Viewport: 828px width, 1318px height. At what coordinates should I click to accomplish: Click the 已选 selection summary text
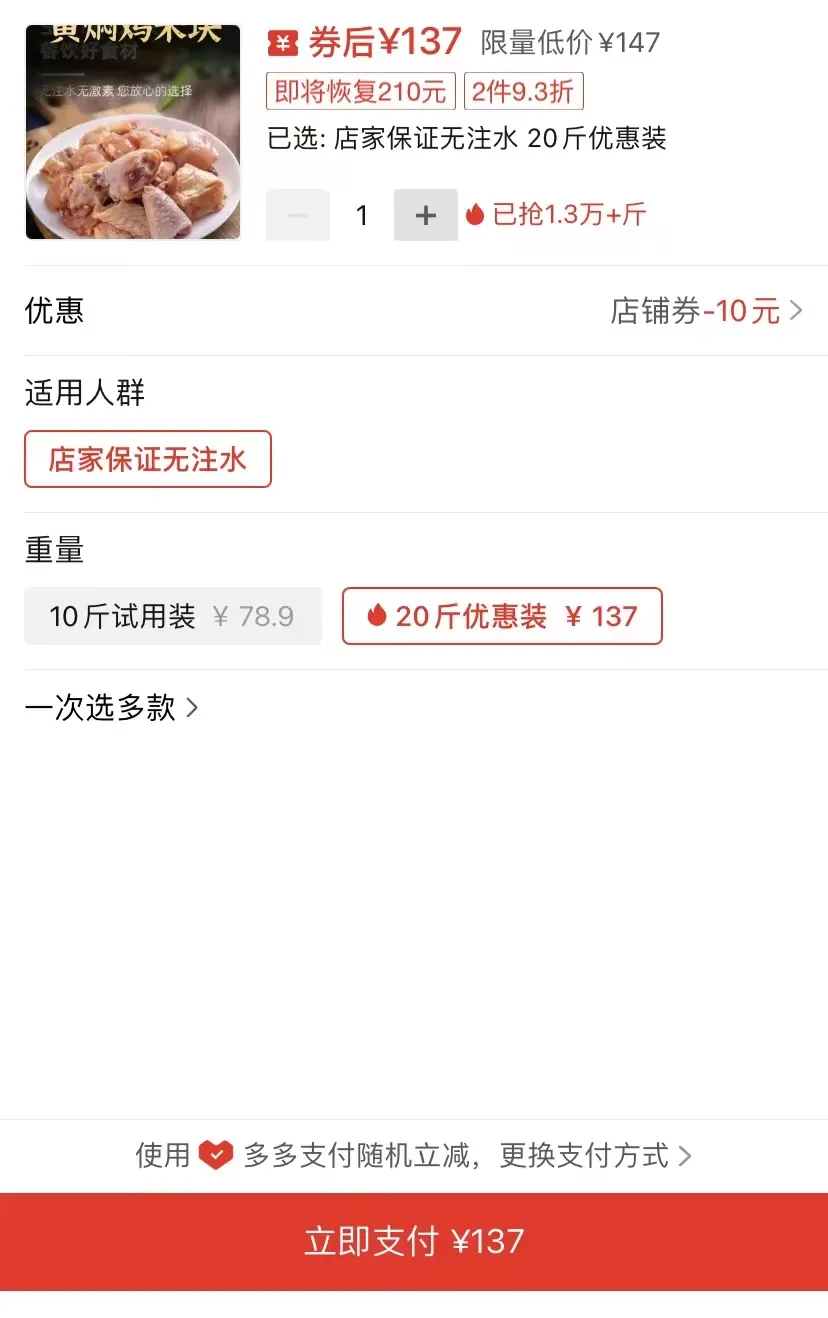pos(450,140)
